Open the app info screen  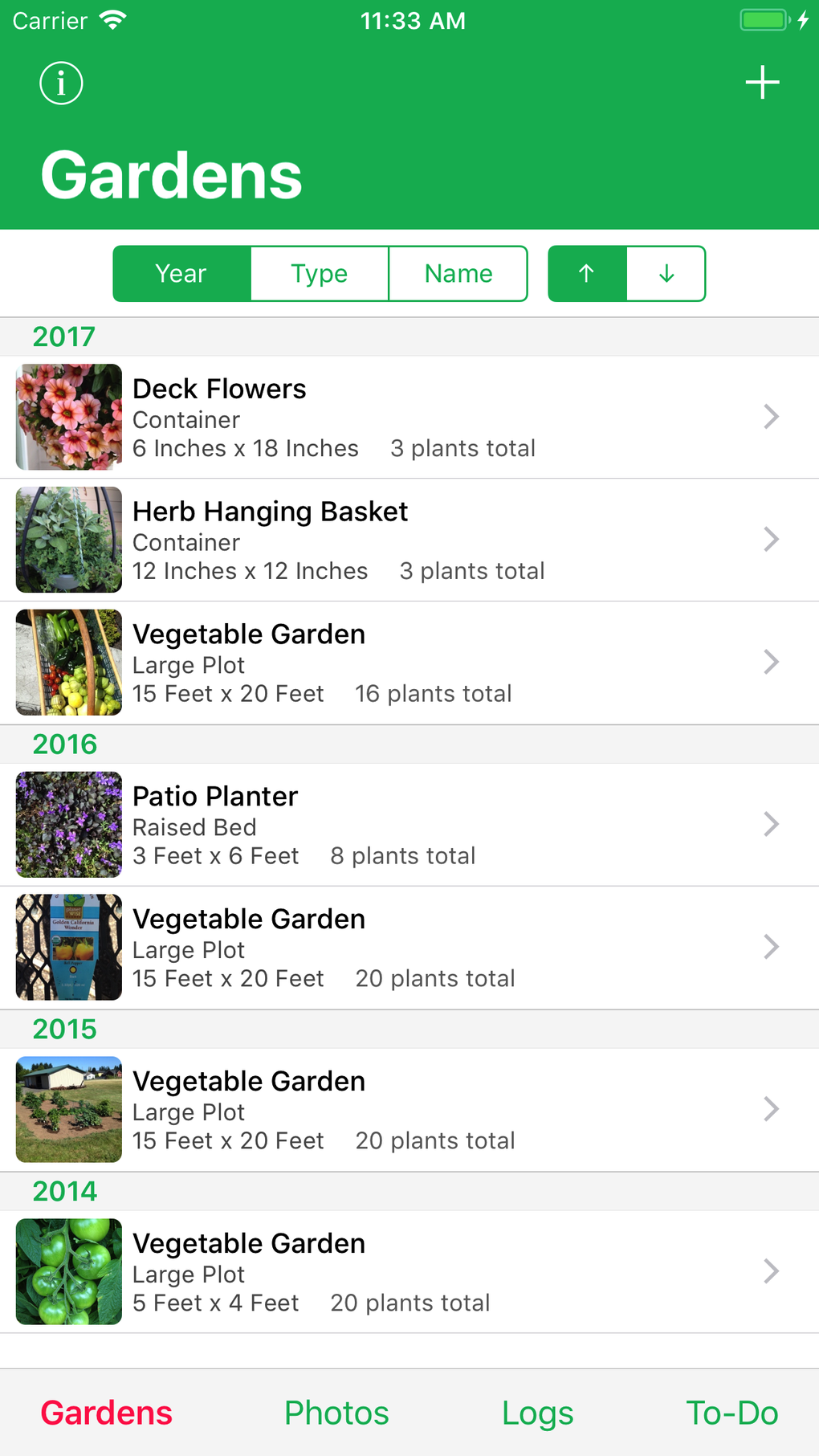[60, 83]
